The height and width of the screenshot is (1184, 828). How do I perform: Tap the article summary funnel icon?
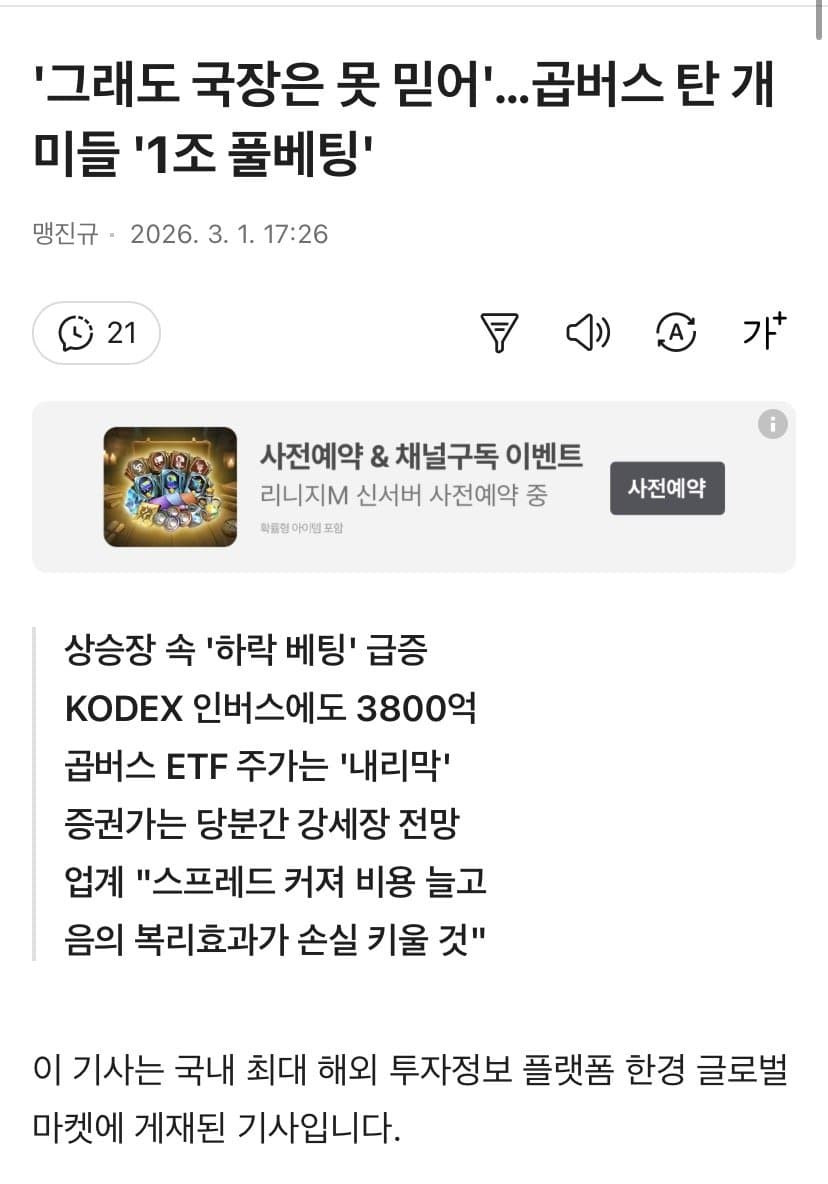499,332
